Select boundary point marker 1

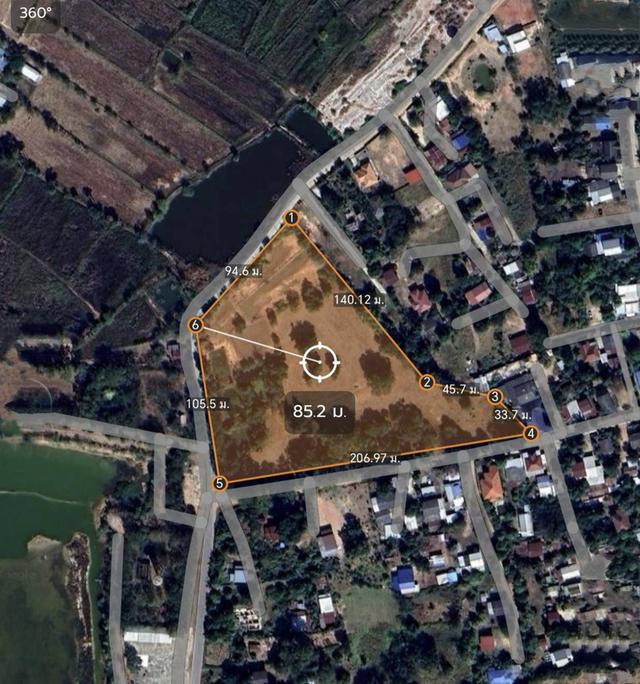292,218
